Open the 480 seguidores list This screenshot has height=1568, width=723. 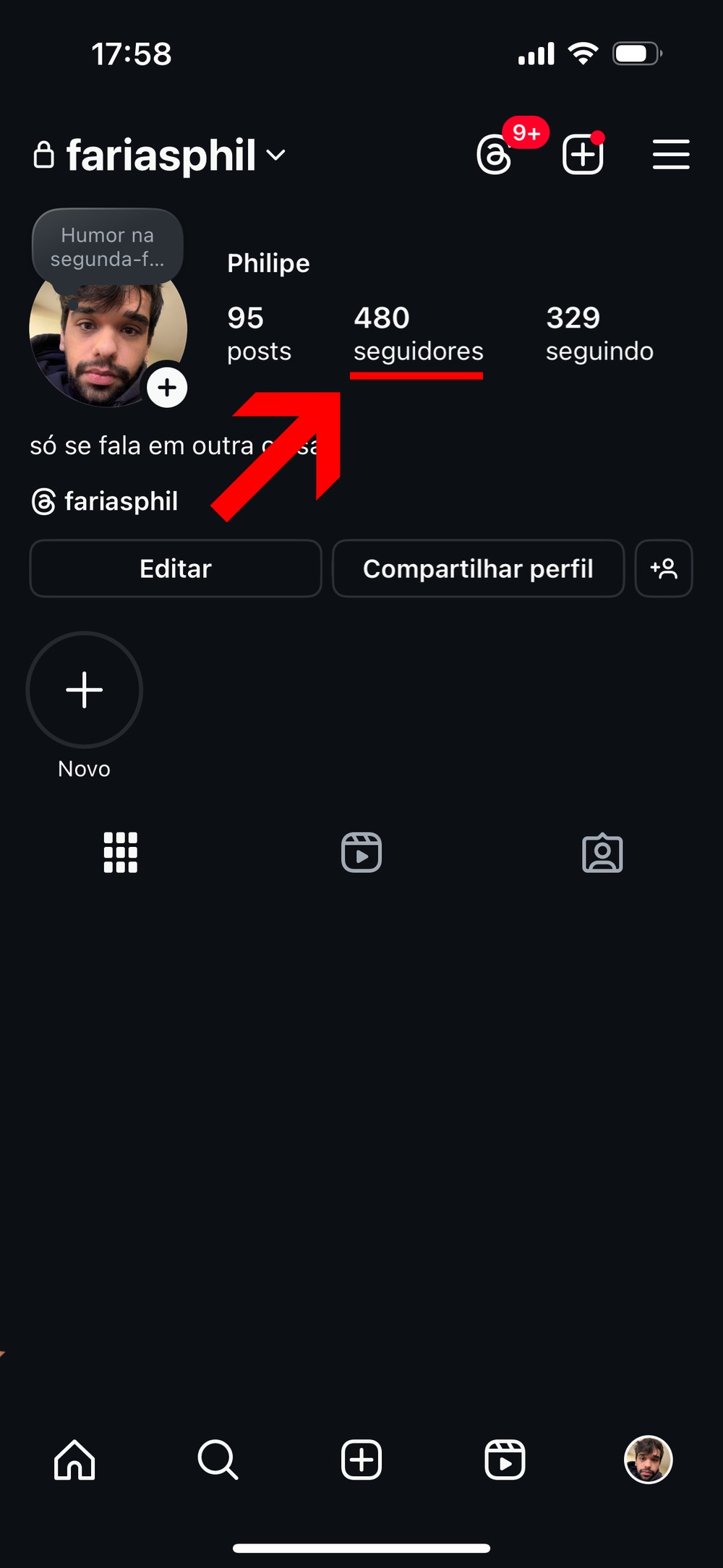[418, 333]
